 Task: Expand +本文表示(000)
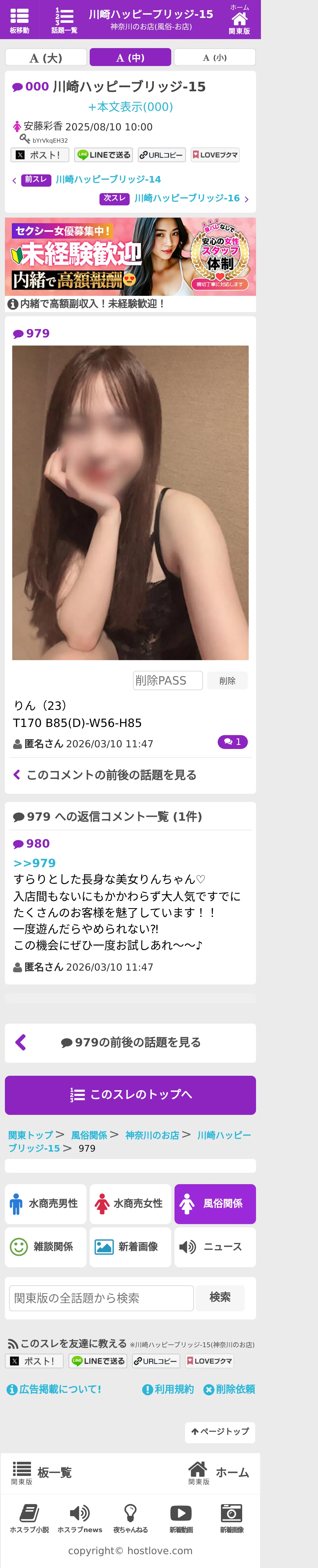coord(130,107)
